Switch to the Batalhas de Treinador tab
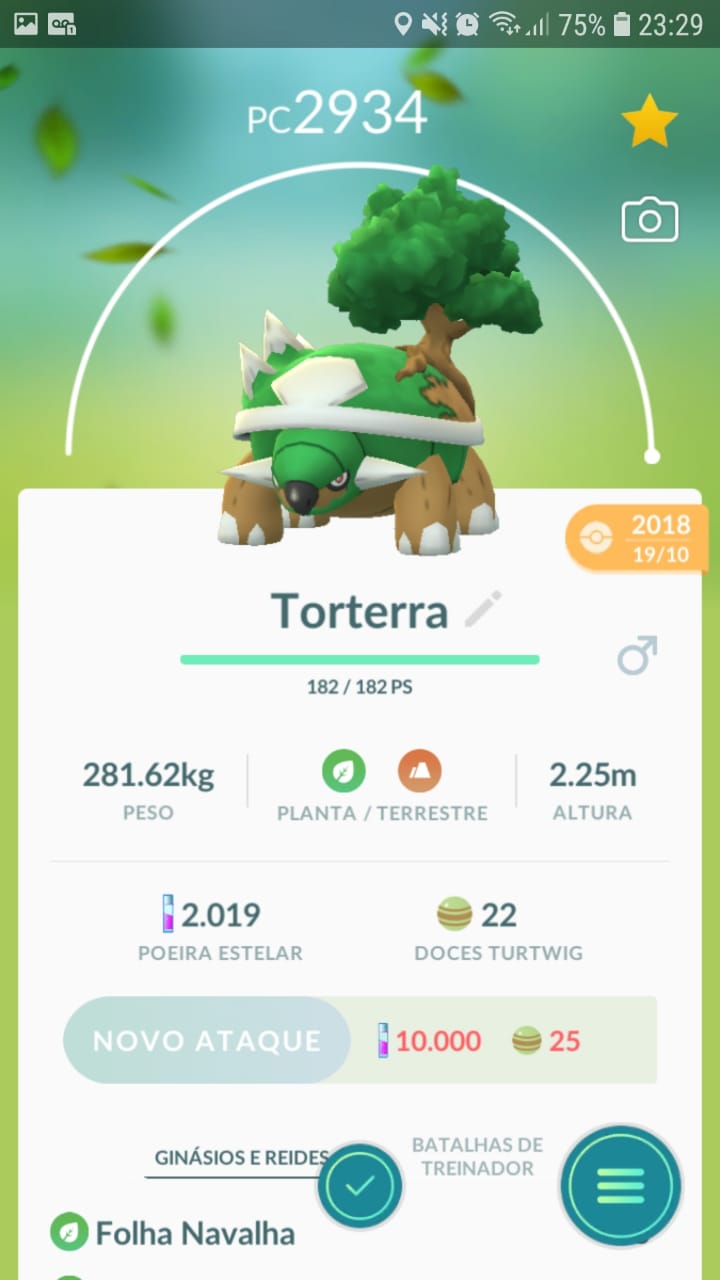 477,1156
